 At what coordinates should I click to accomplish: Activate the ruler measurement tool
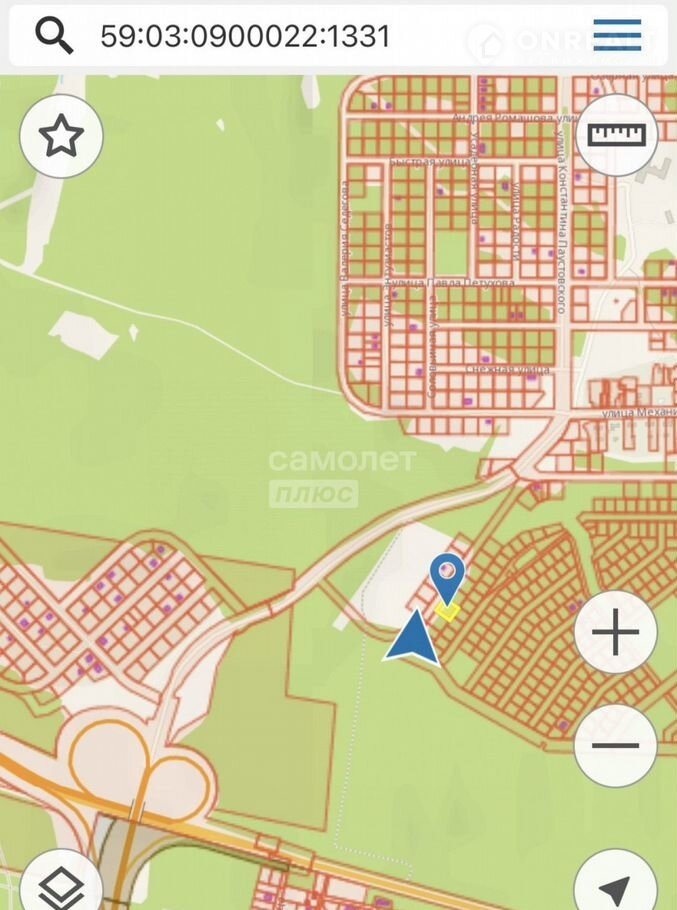pyautogui.click(x=616, y=135)
